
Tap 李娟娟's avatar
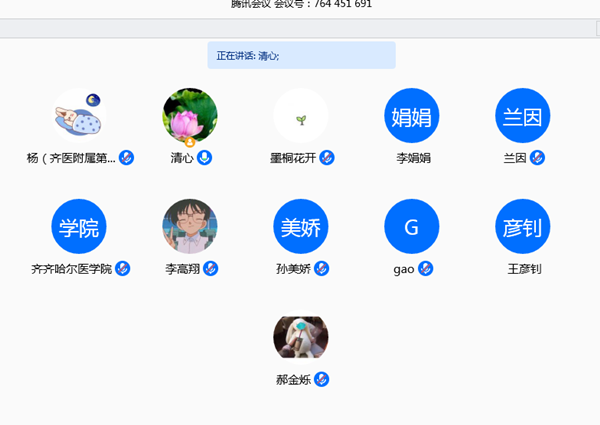click(x=412, y=116)
